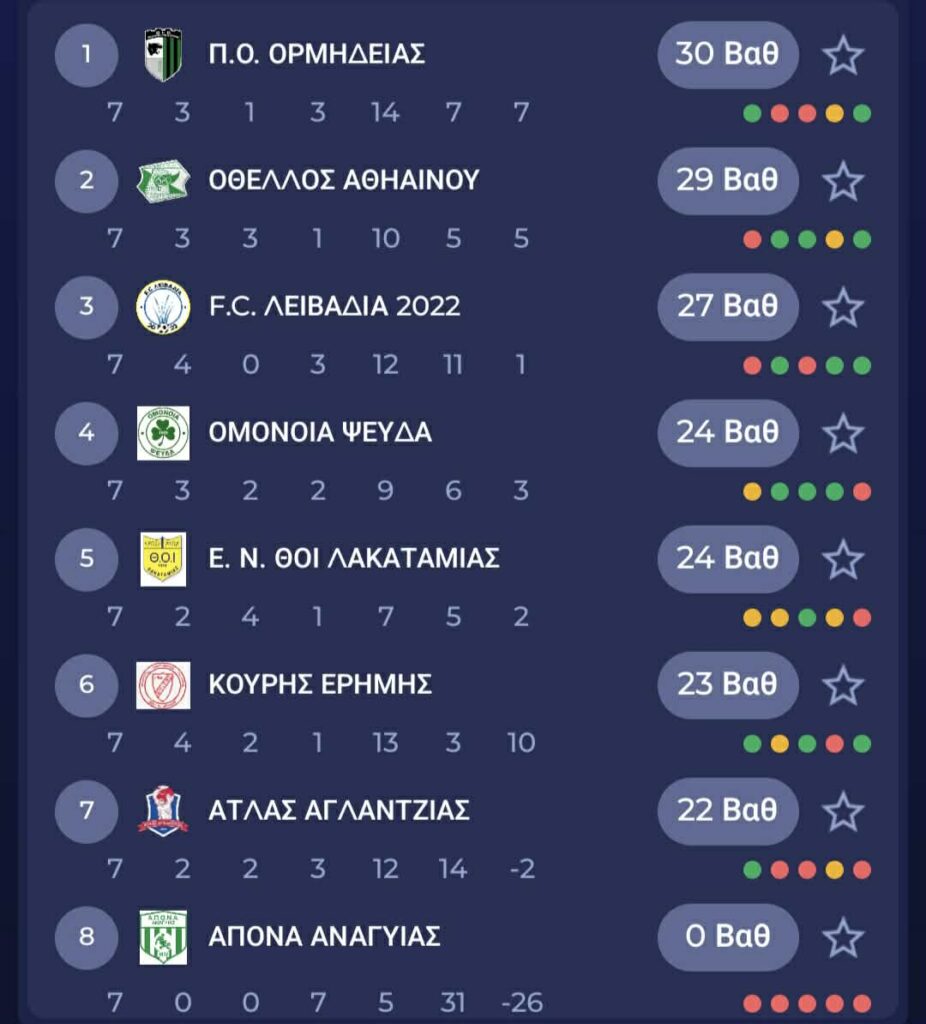The width and height of the screenshot is (926, 1024).
Task: Open the Π.Ο. ΟΡΜΗΔΕΙΑΣ team row
Action: point(317,54)
